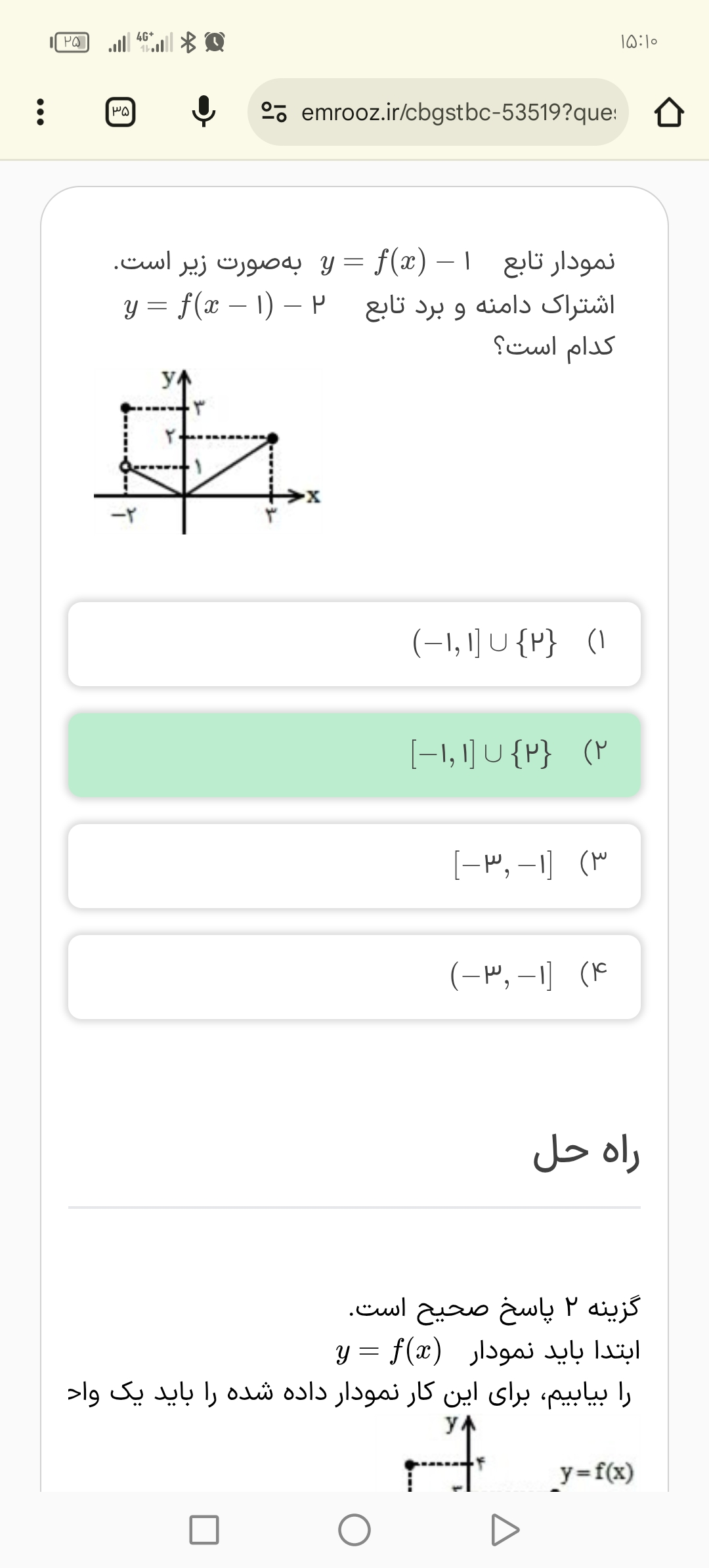Screen dimensions: 709x1568
Task: Select answer option 2: [−1,1] ∪ {2}
Action: click(x=354, y=755)
